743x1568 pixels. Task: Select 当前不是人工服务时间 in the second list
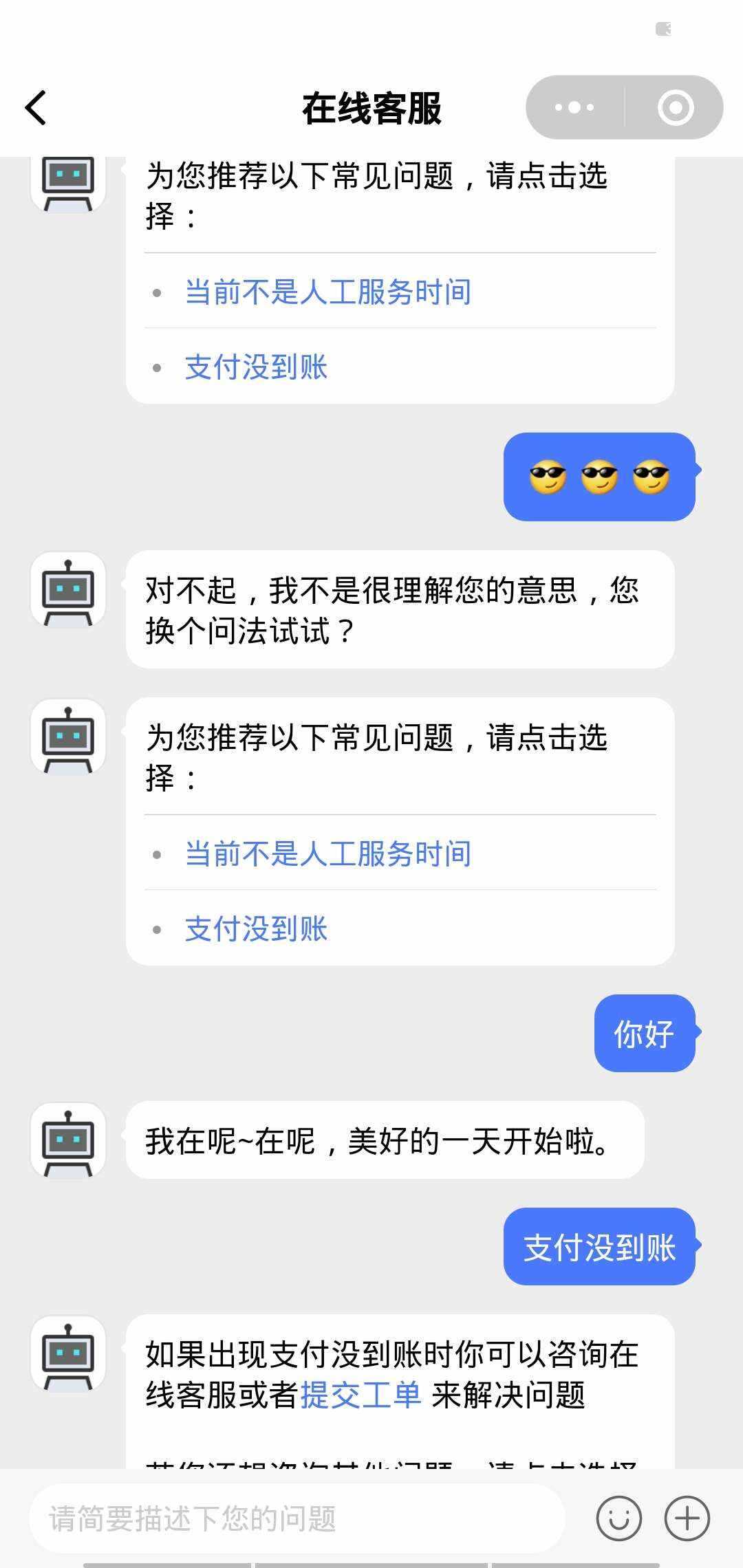point(328,854)
